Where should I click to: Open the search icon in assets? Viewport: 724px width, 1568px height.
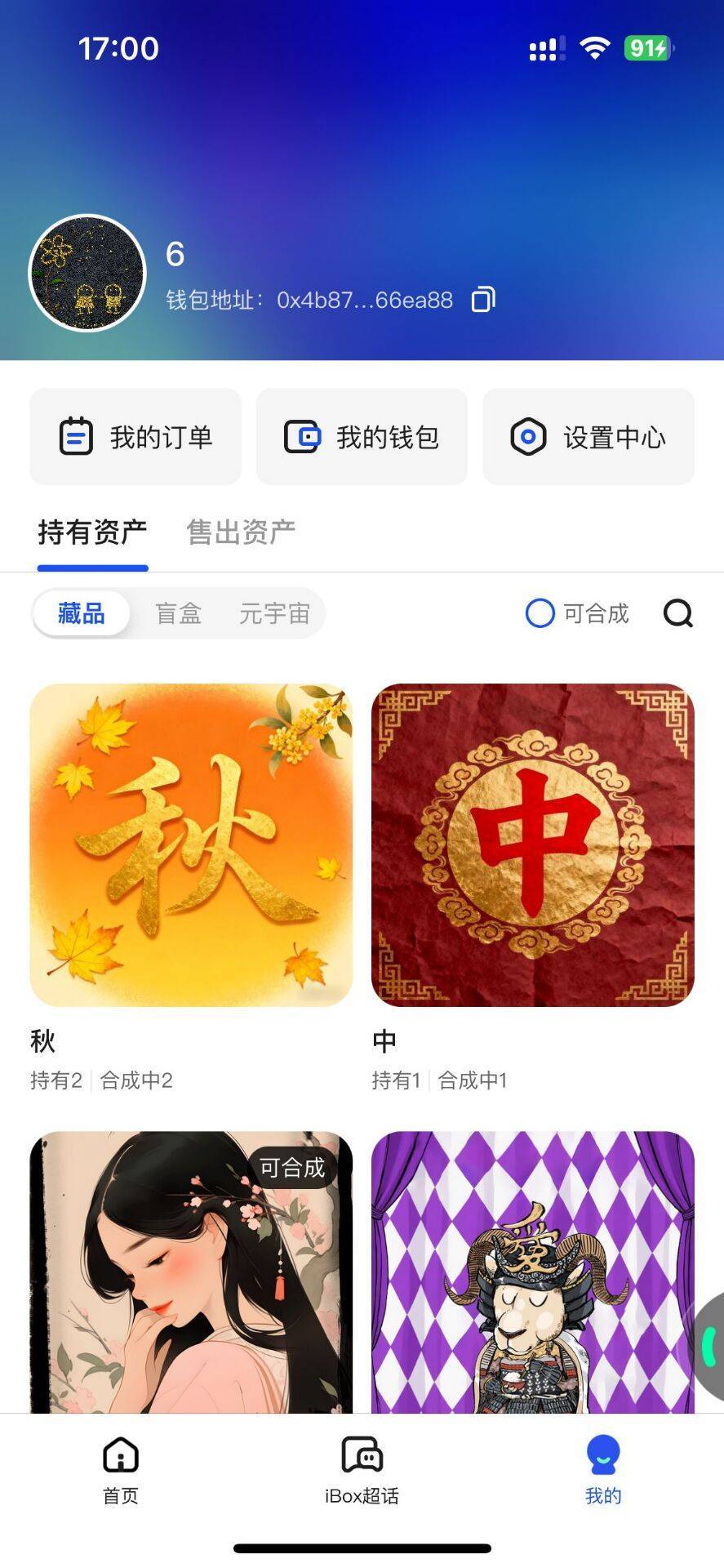(677, 613)
